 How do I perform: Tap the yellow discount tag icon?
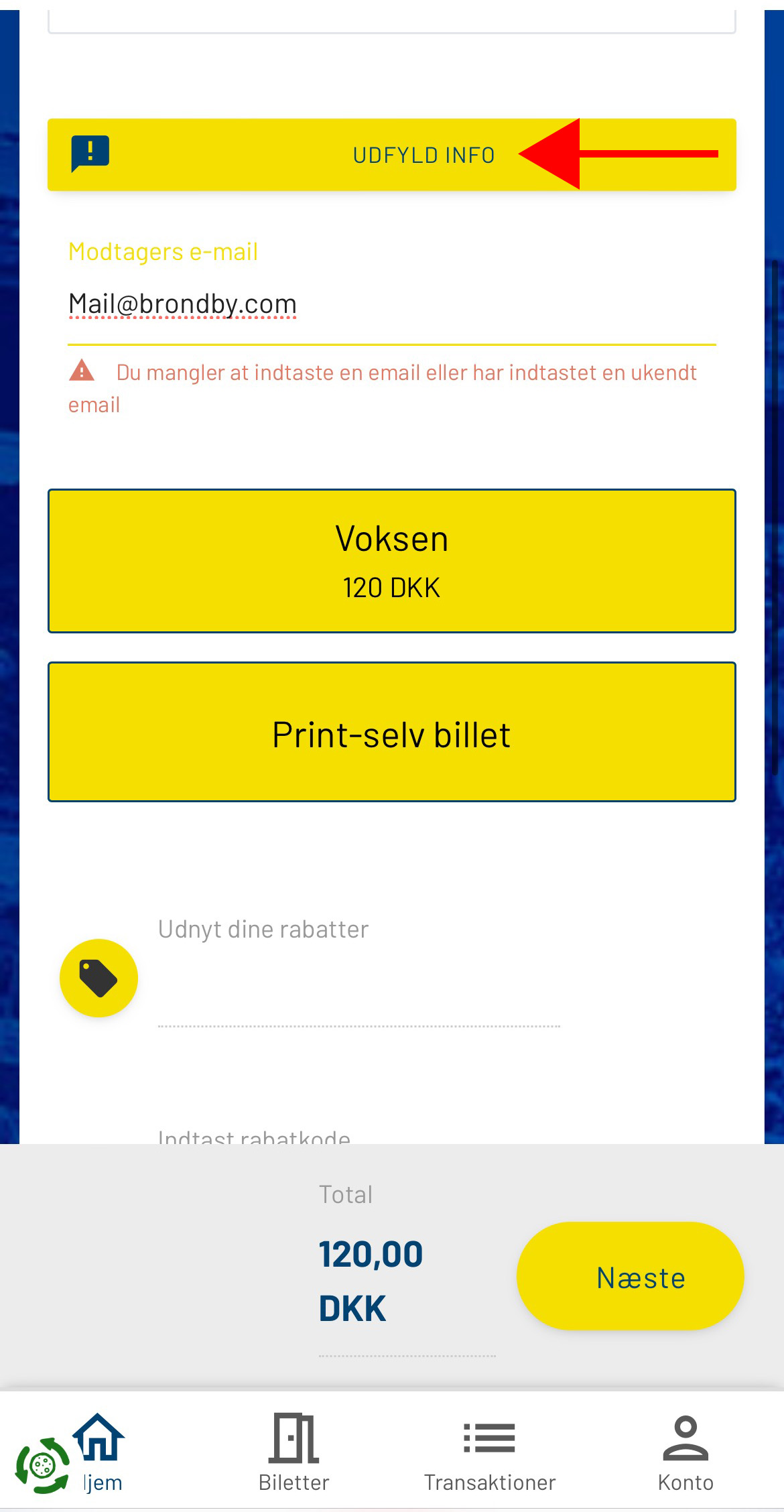[x=99, y=978]
